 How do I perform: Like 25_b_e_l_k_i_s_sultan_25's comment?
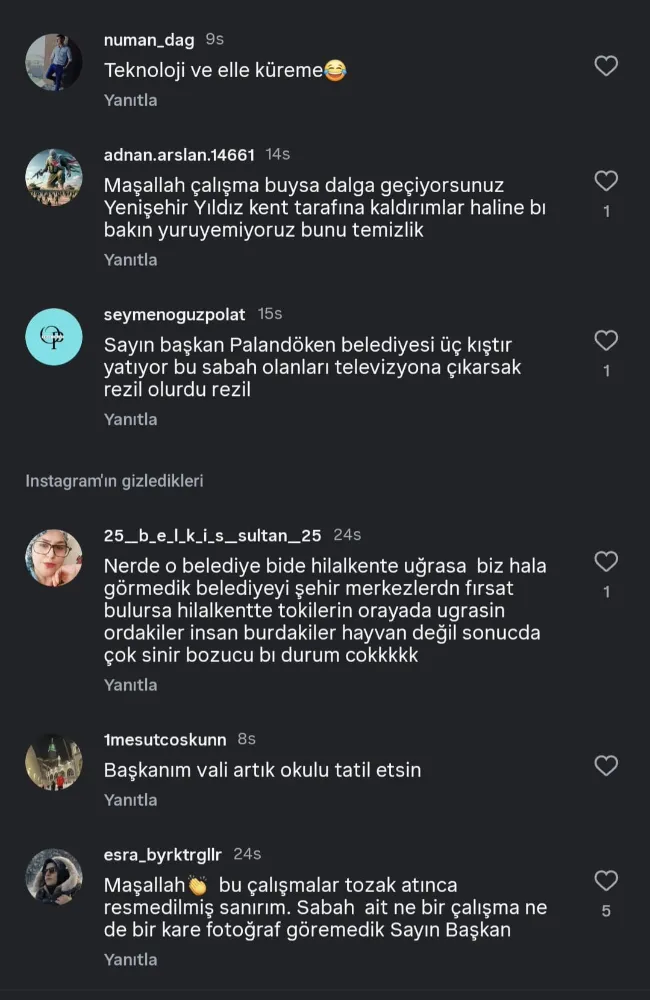pos(606,562)
